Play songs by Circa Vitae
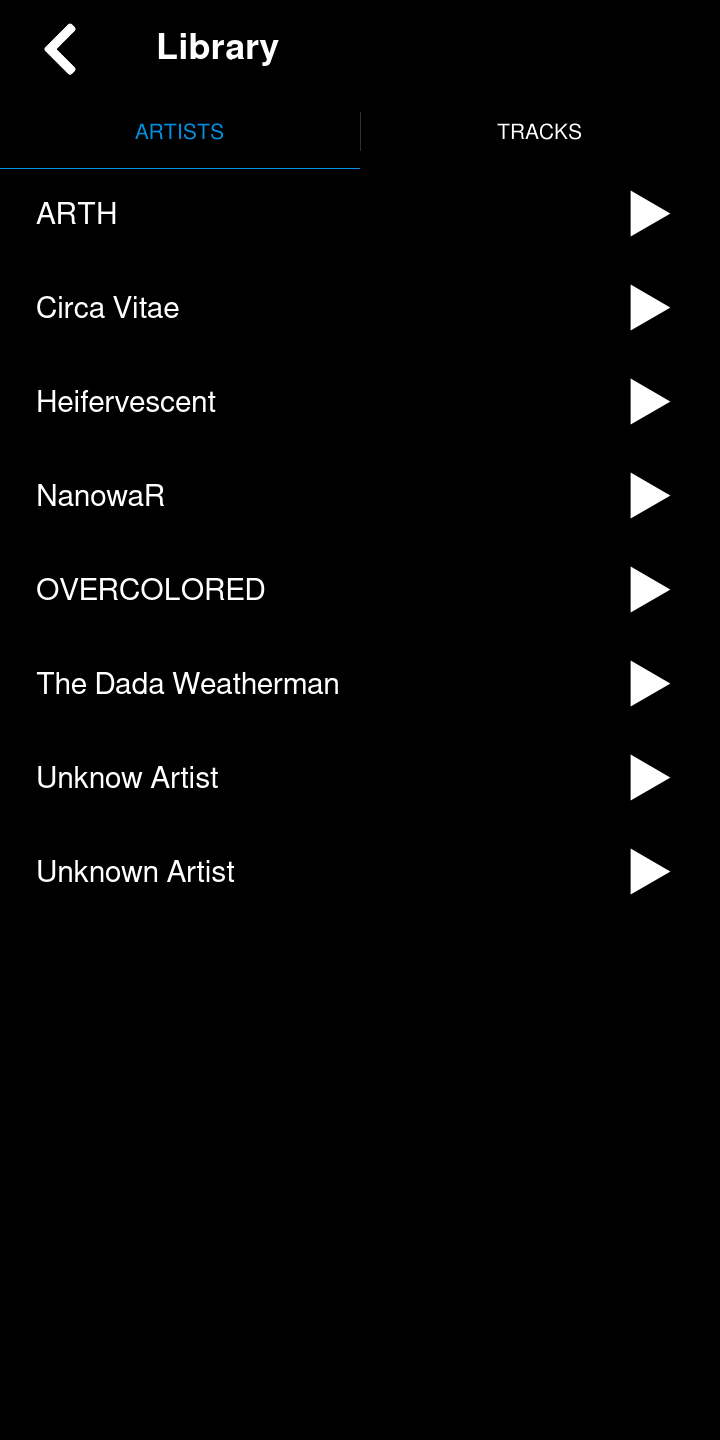The width and height of the screenshot is (720, 1440). [650, 308]
